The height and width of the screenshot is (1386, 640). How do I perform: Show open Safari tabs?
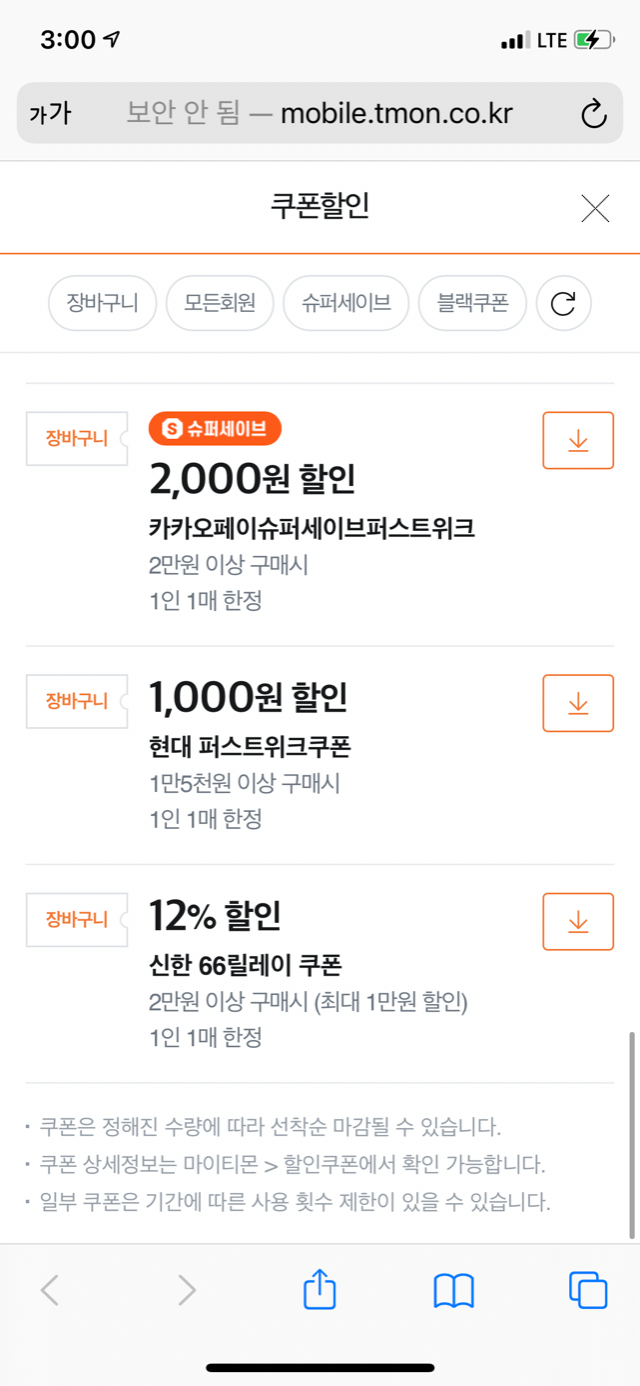tap(587, 1290)
